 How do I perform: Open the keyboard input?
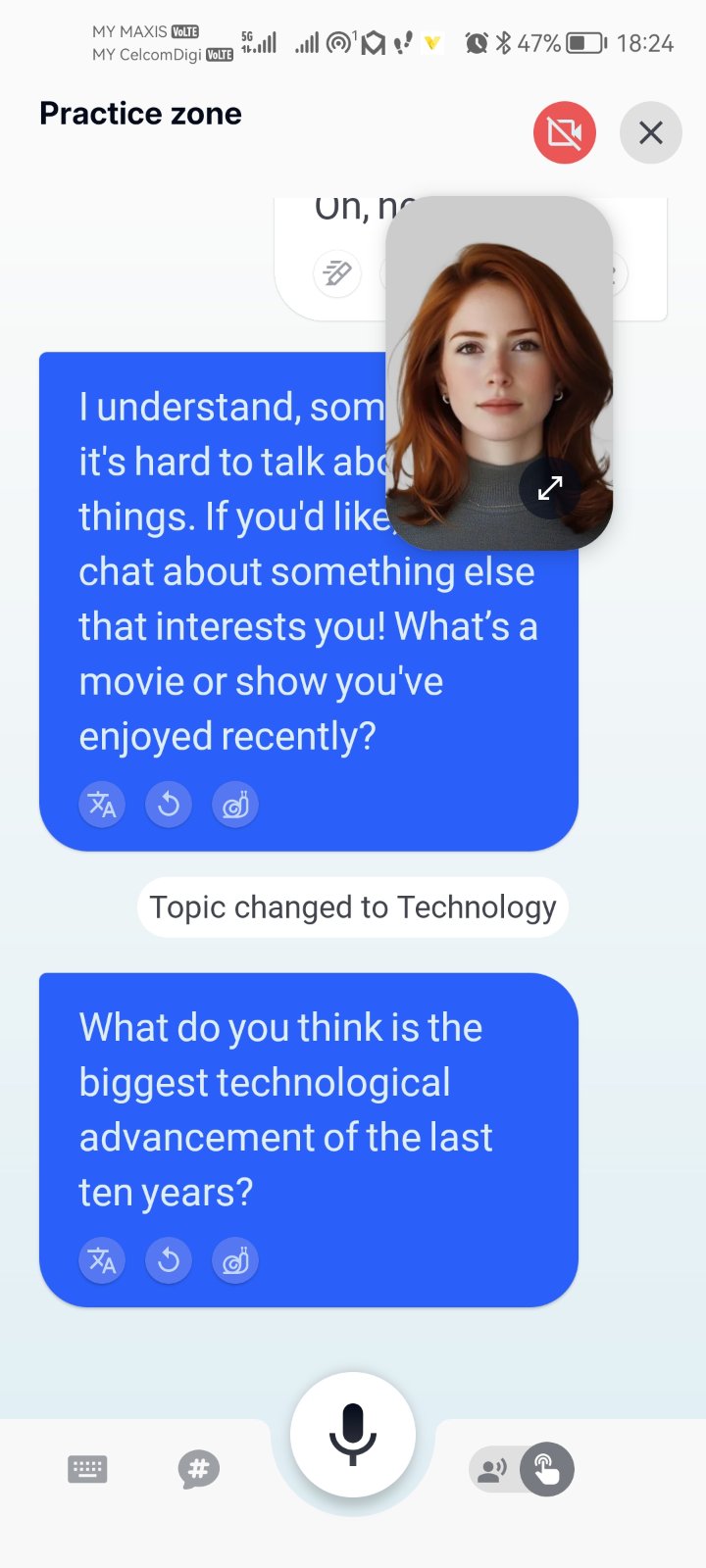[x=87, y=1469]
